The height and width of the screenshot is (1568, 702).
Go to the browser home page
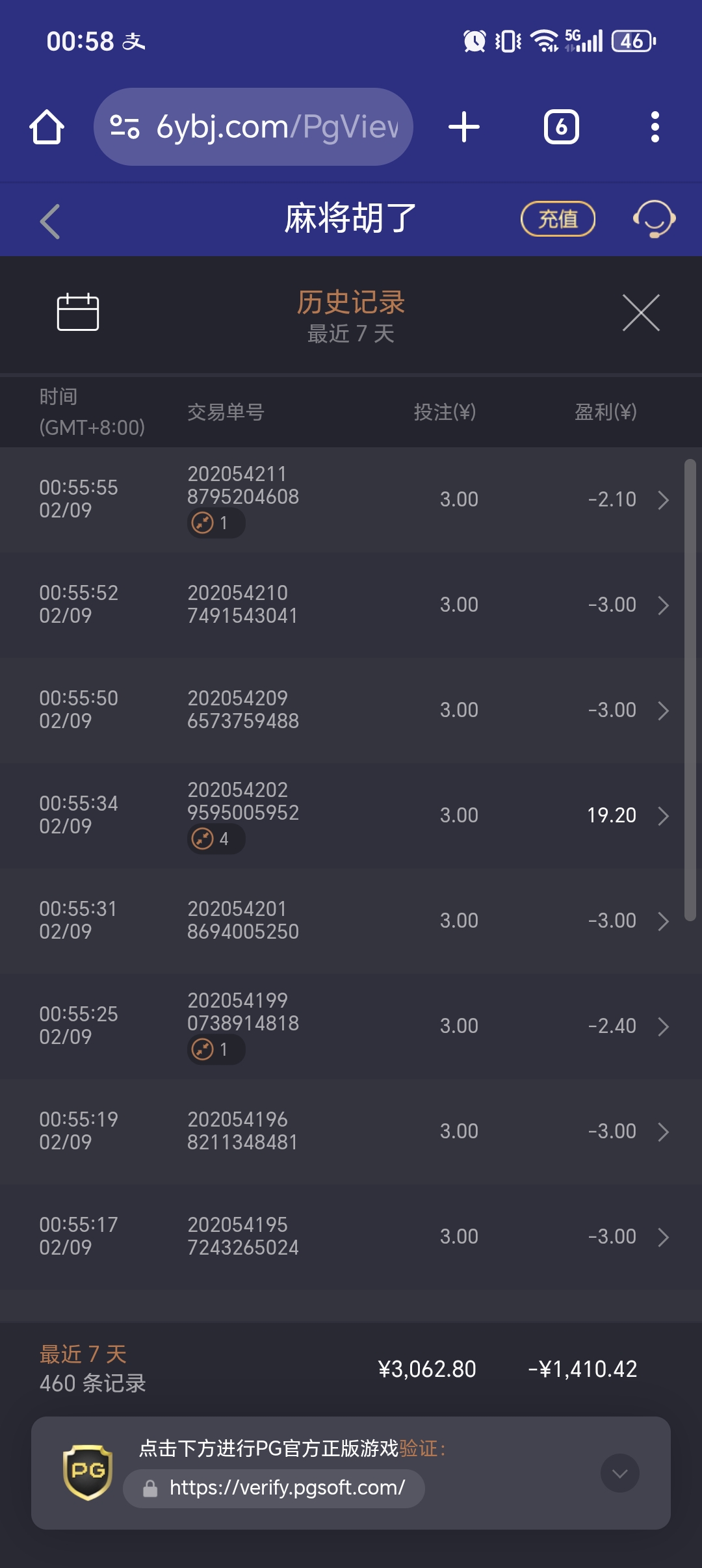pyautogui.click(x=47, y=127)
